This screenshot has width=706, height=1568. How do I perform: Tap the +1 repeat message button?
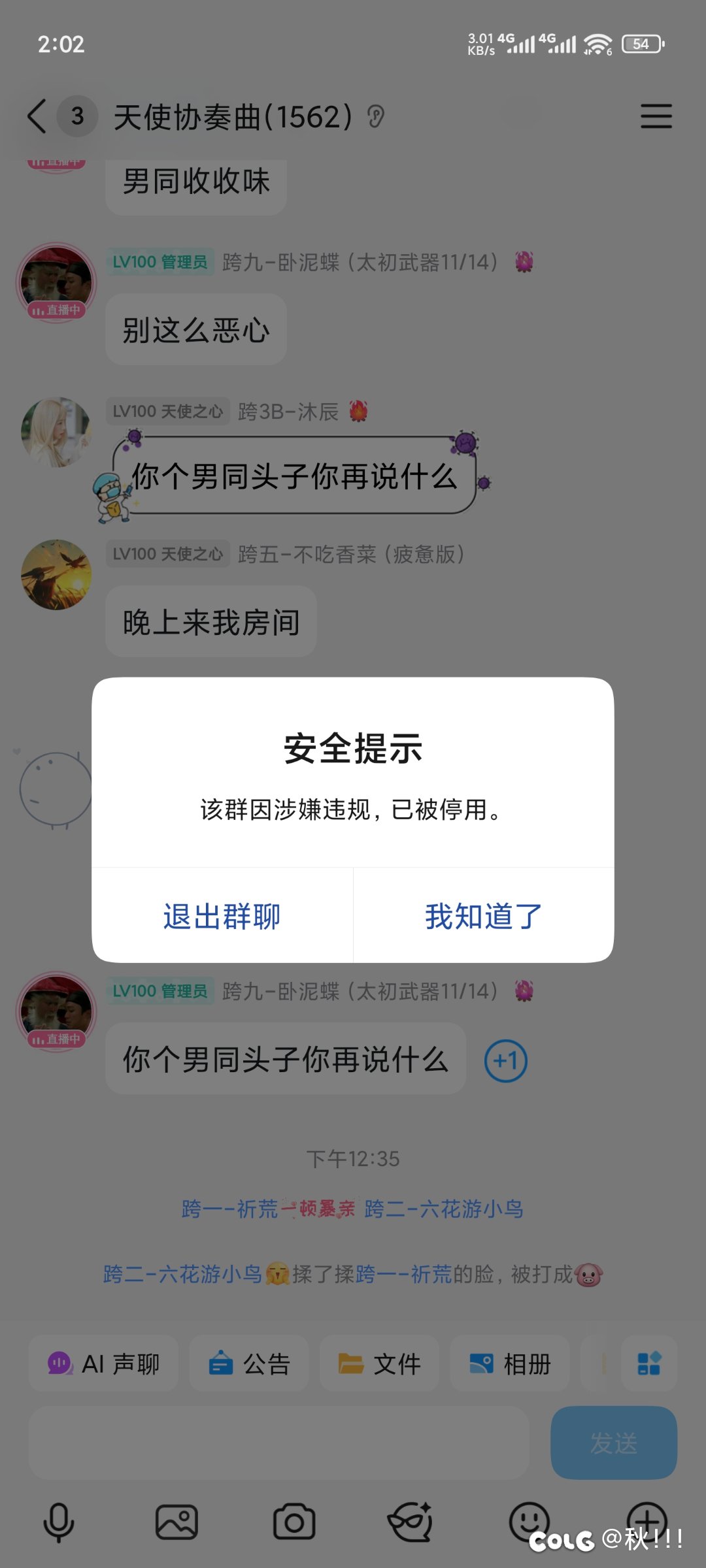pyautogui.click(x=505, y=1060)
